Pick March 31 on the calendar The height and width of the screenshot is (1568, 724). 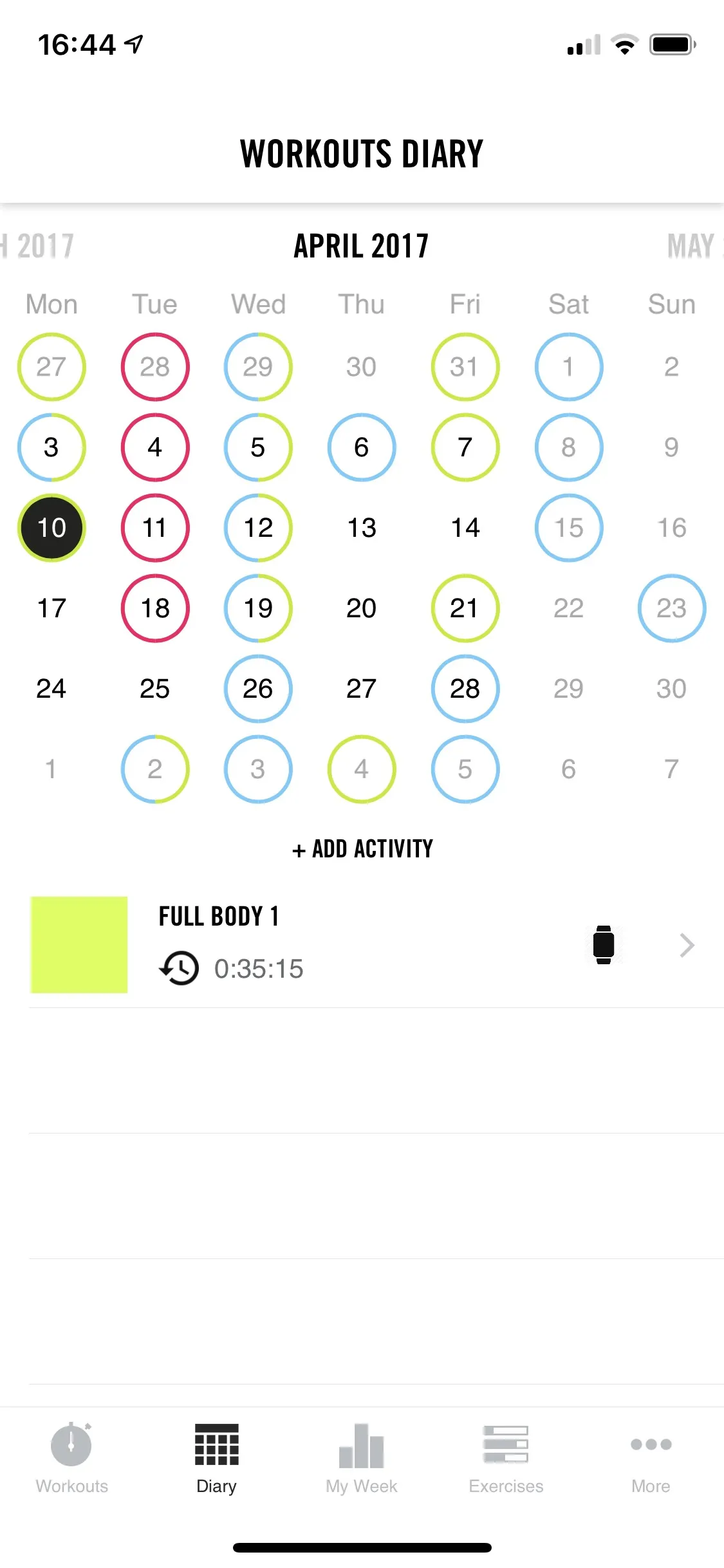click(465, 367)
